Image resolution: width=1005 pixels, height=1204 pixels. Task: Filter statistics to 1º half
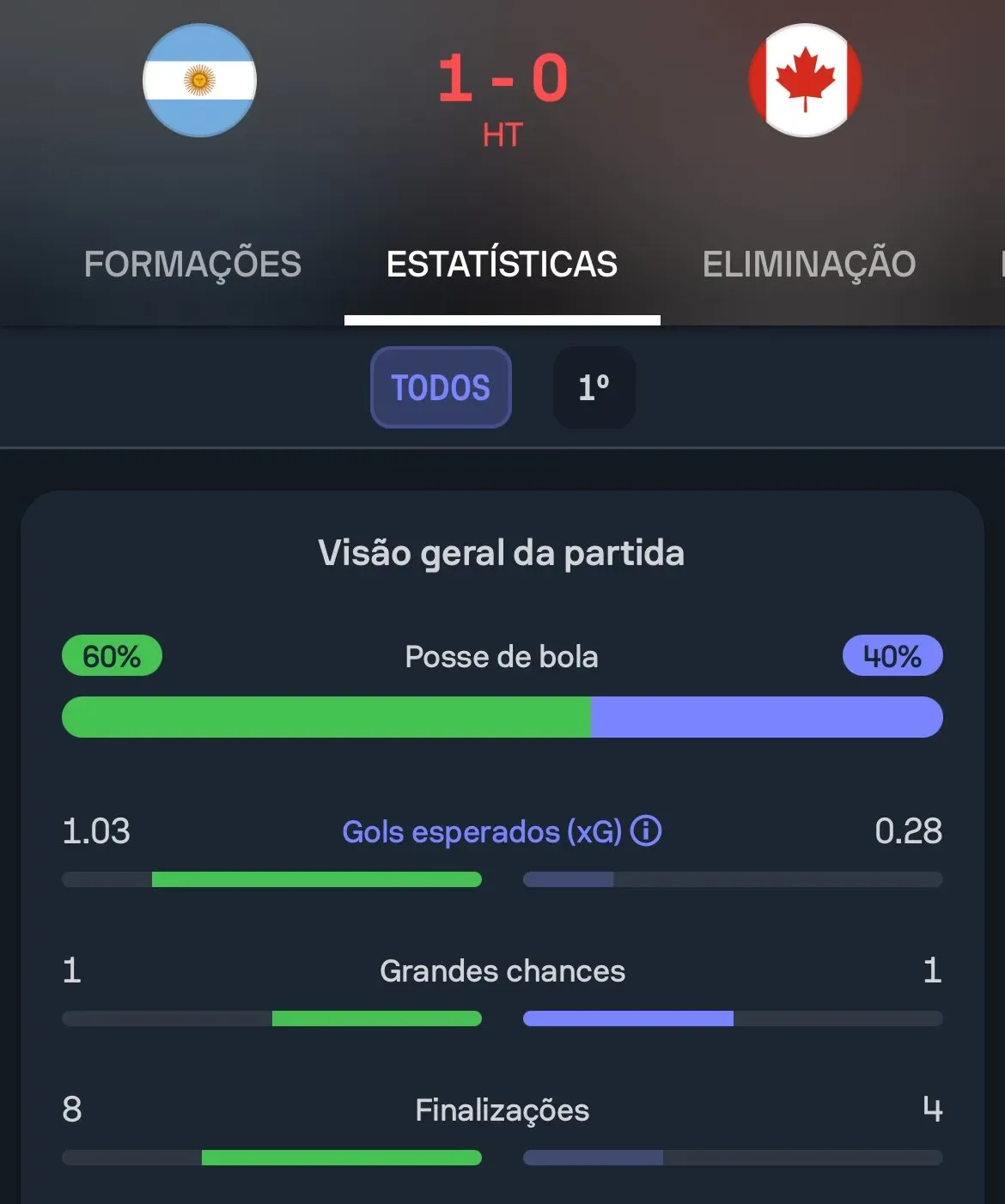tap(594, 387)
